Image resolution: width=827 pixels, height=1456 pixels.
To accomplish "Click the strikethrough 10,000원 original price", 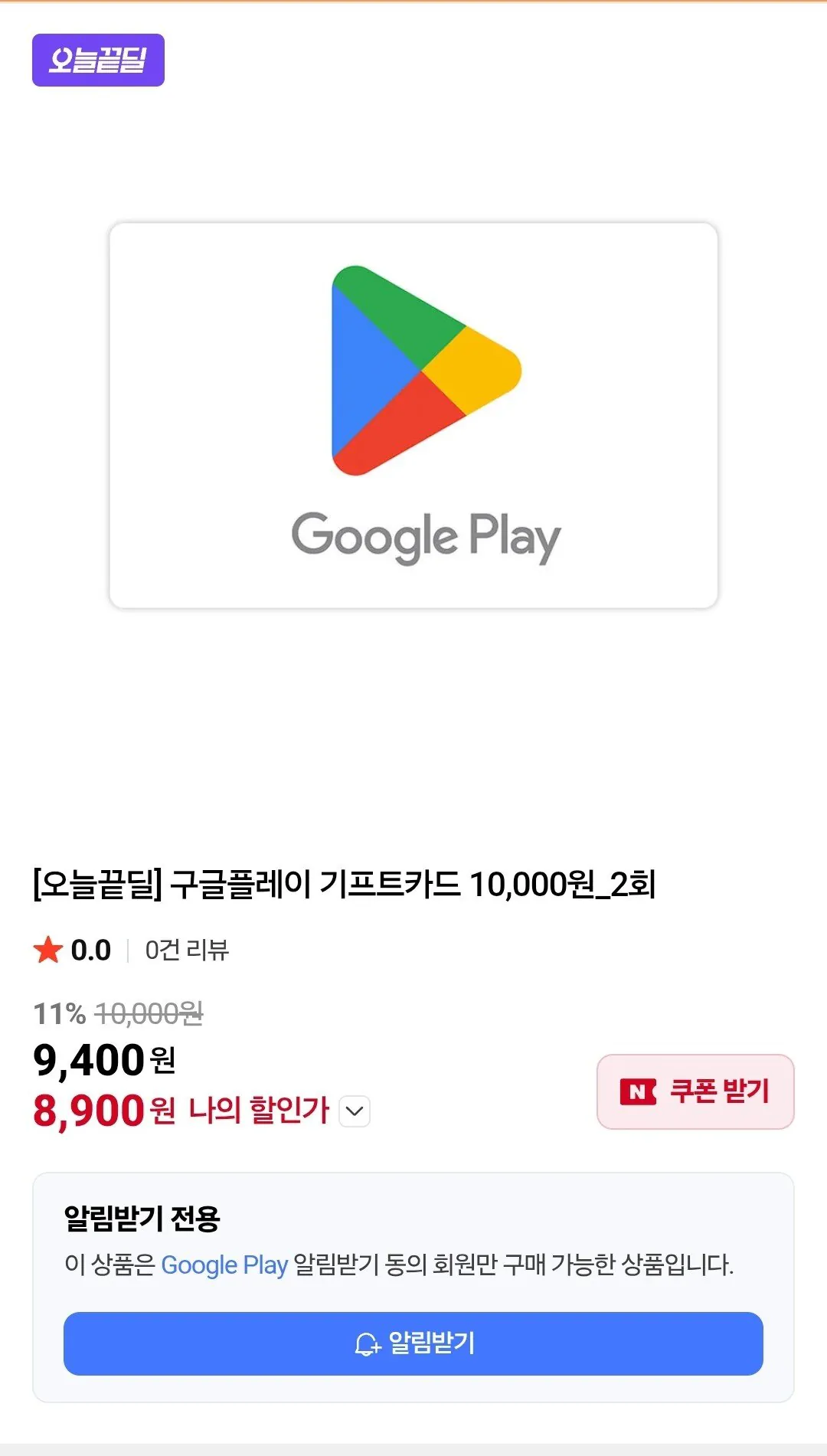I will point(150,1013).
